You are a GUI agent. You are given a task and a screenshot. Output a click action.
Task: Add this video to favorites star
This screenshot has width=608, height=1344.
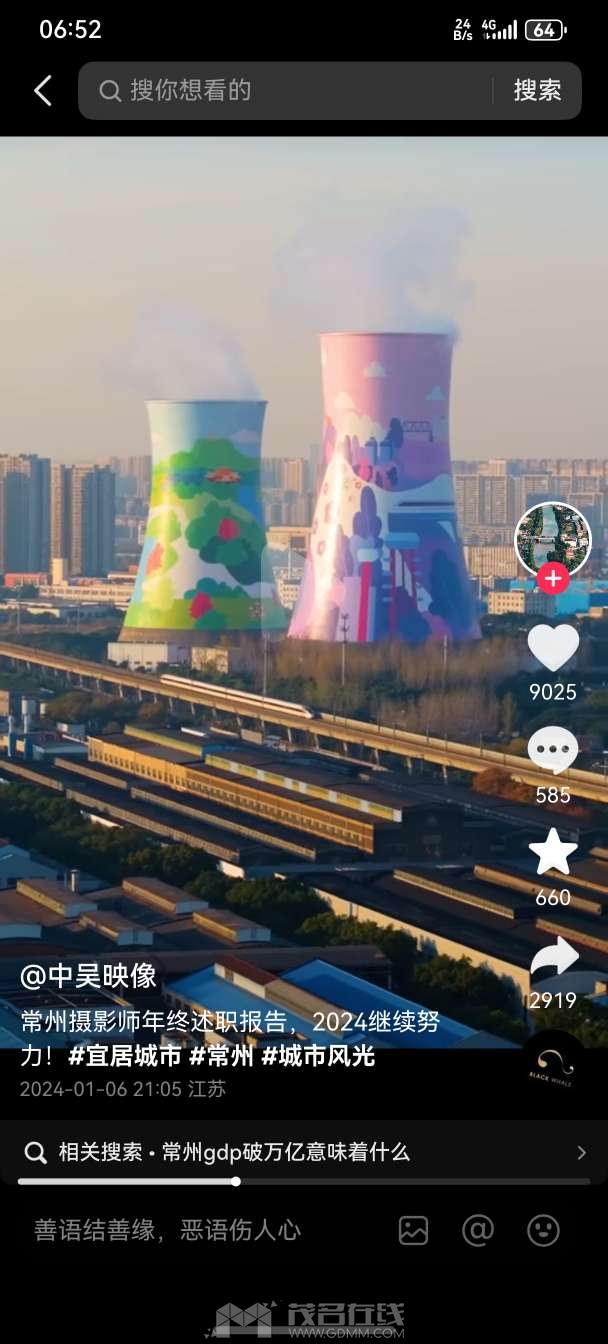point(553,853)
